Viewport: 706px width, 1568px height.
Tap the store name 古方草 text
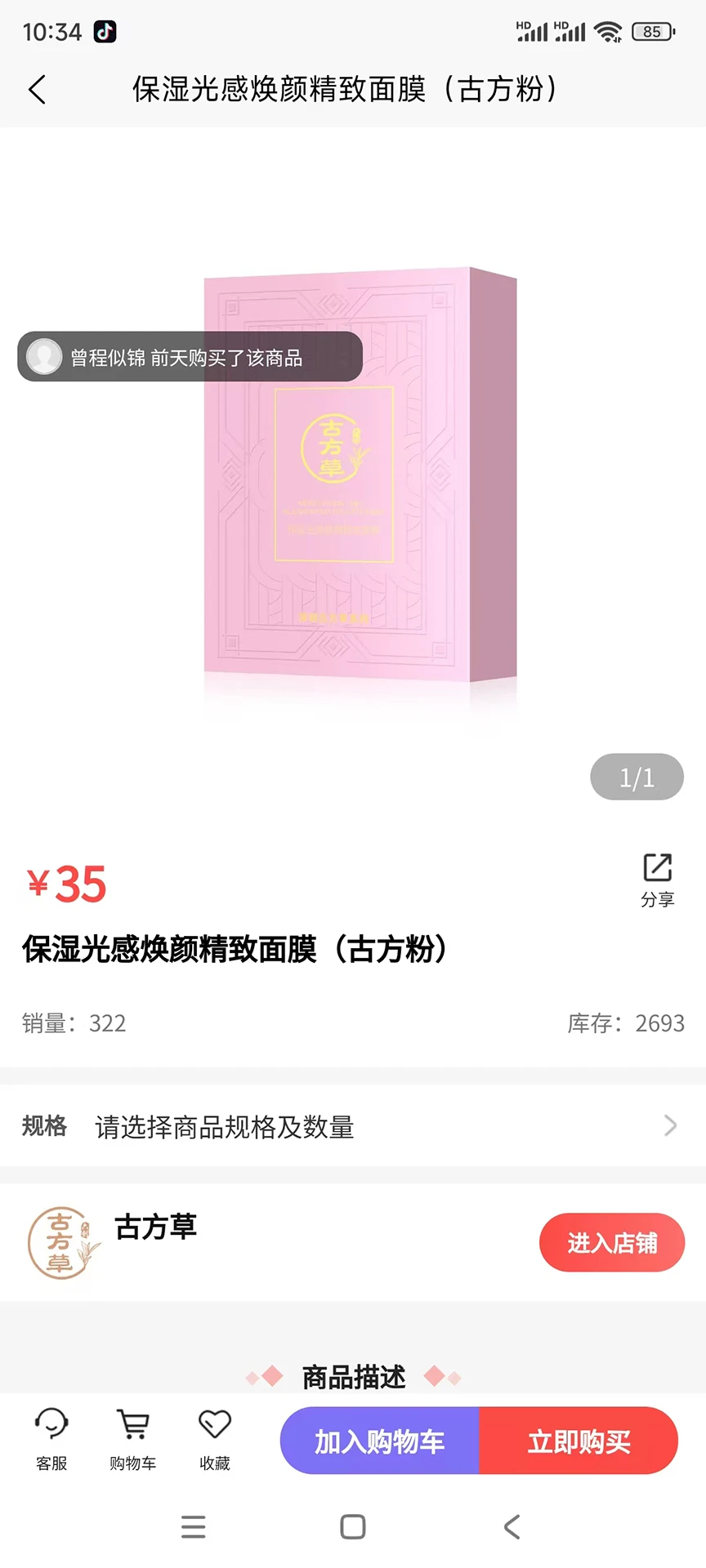154,1227
